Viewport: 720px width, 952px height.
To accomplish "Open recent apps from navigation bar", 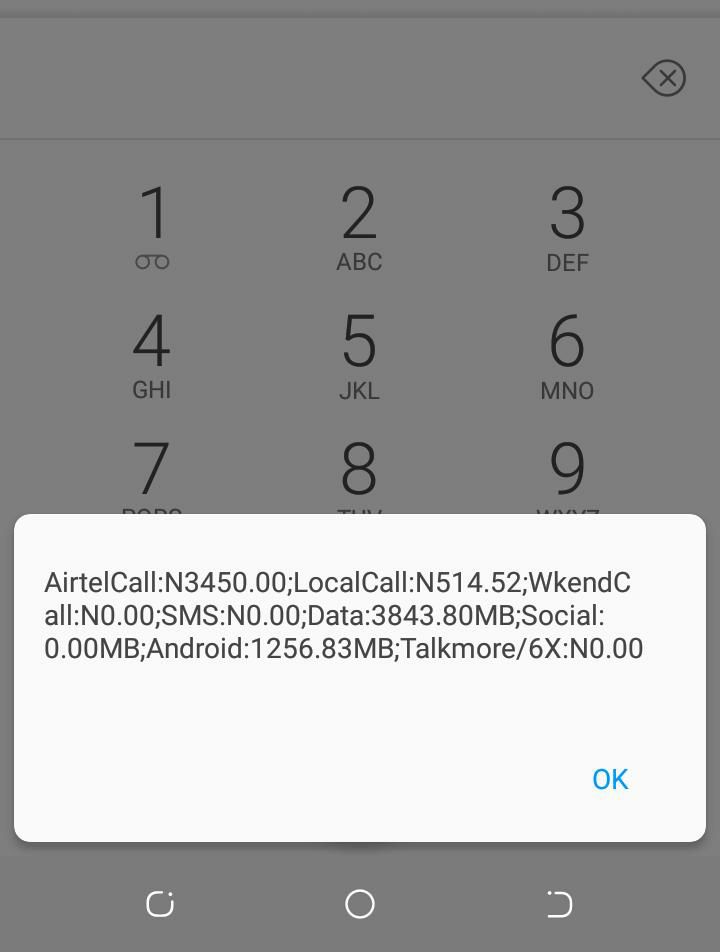I will click(x=160, y=904).
